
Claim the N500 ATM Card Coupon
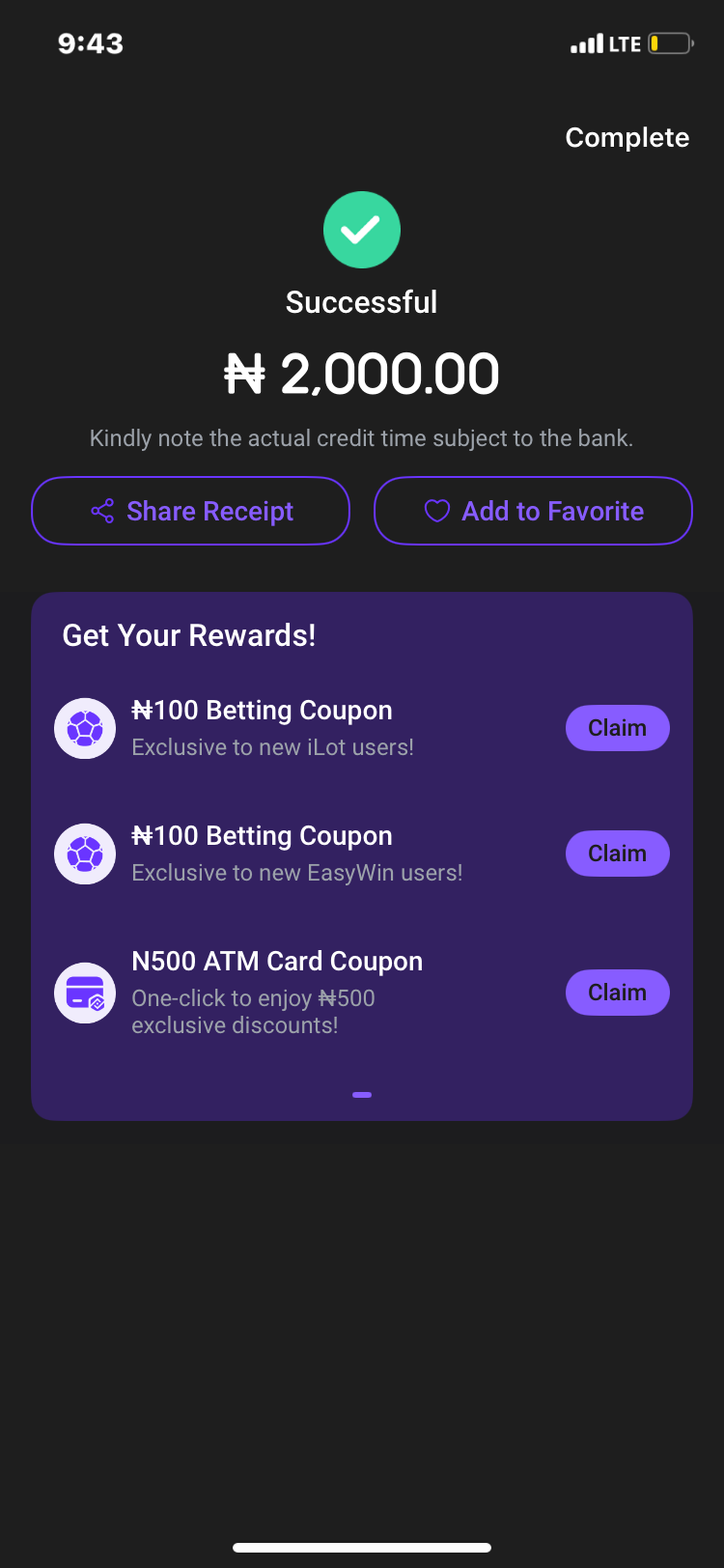click(617, 993)
